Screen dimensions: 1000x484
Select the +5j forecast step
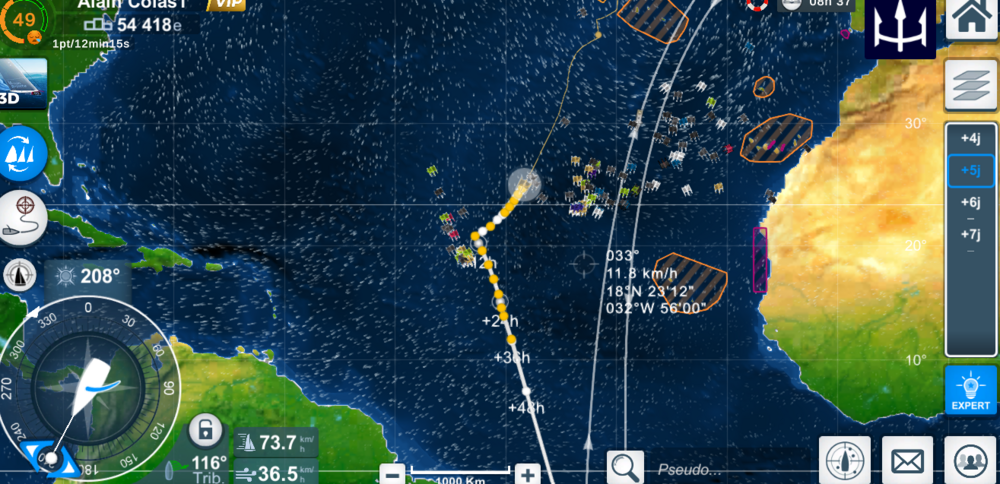pyautogui.click(x=969, y=170)
